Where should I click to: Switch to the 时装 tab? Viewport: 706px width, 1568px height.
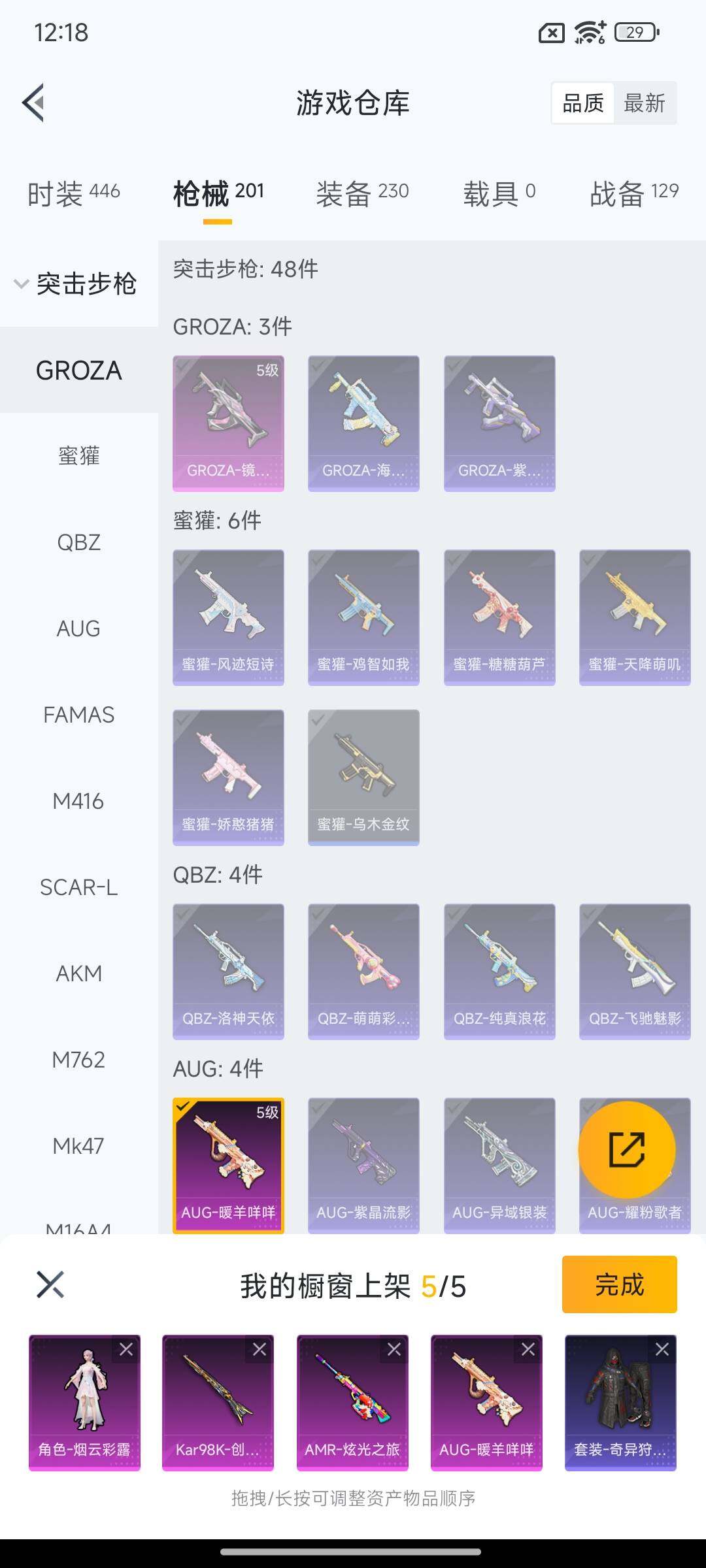(x=73, y=193)
